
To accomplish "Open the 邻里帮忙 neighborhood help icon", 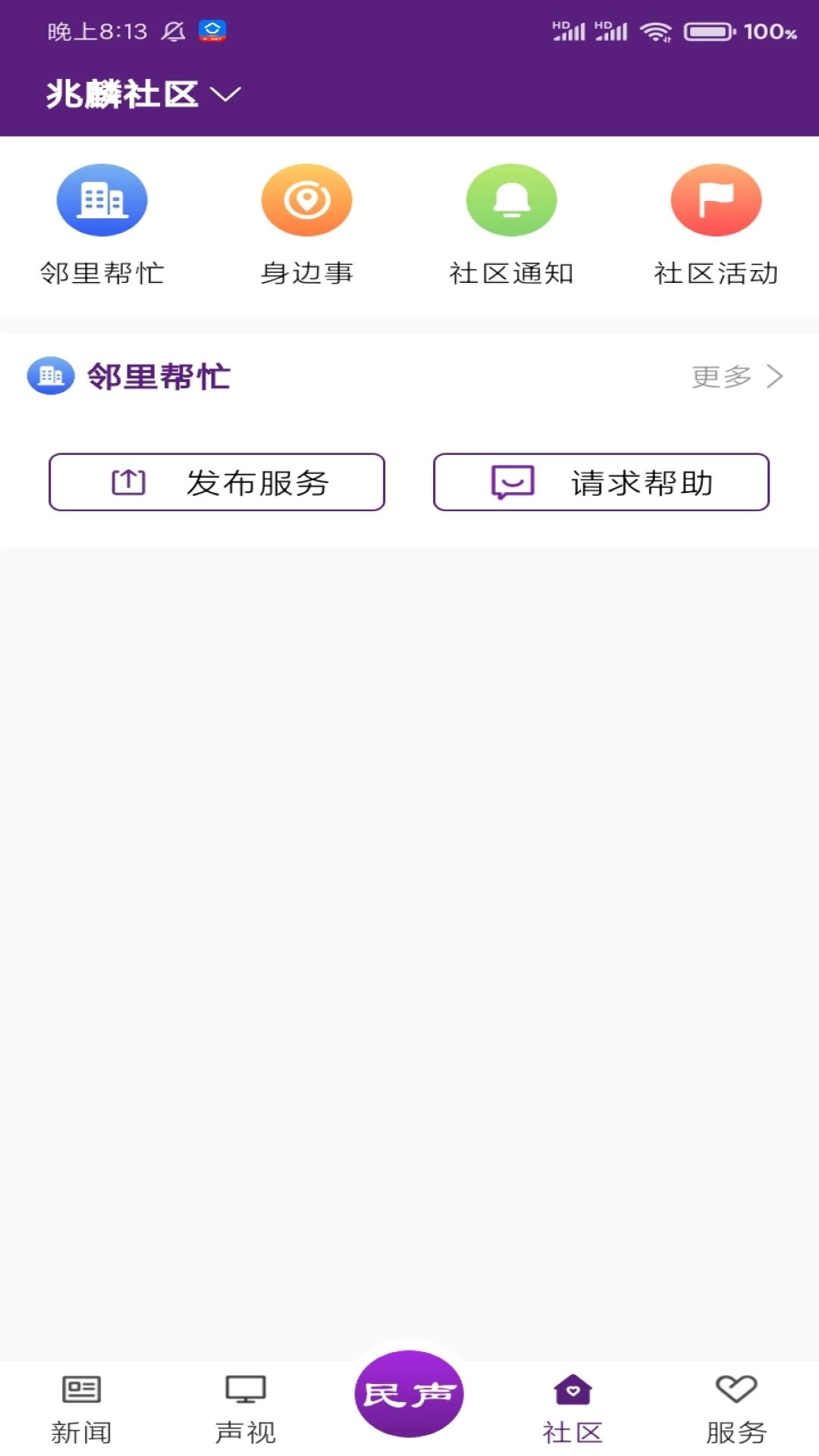I will point(102,199).
